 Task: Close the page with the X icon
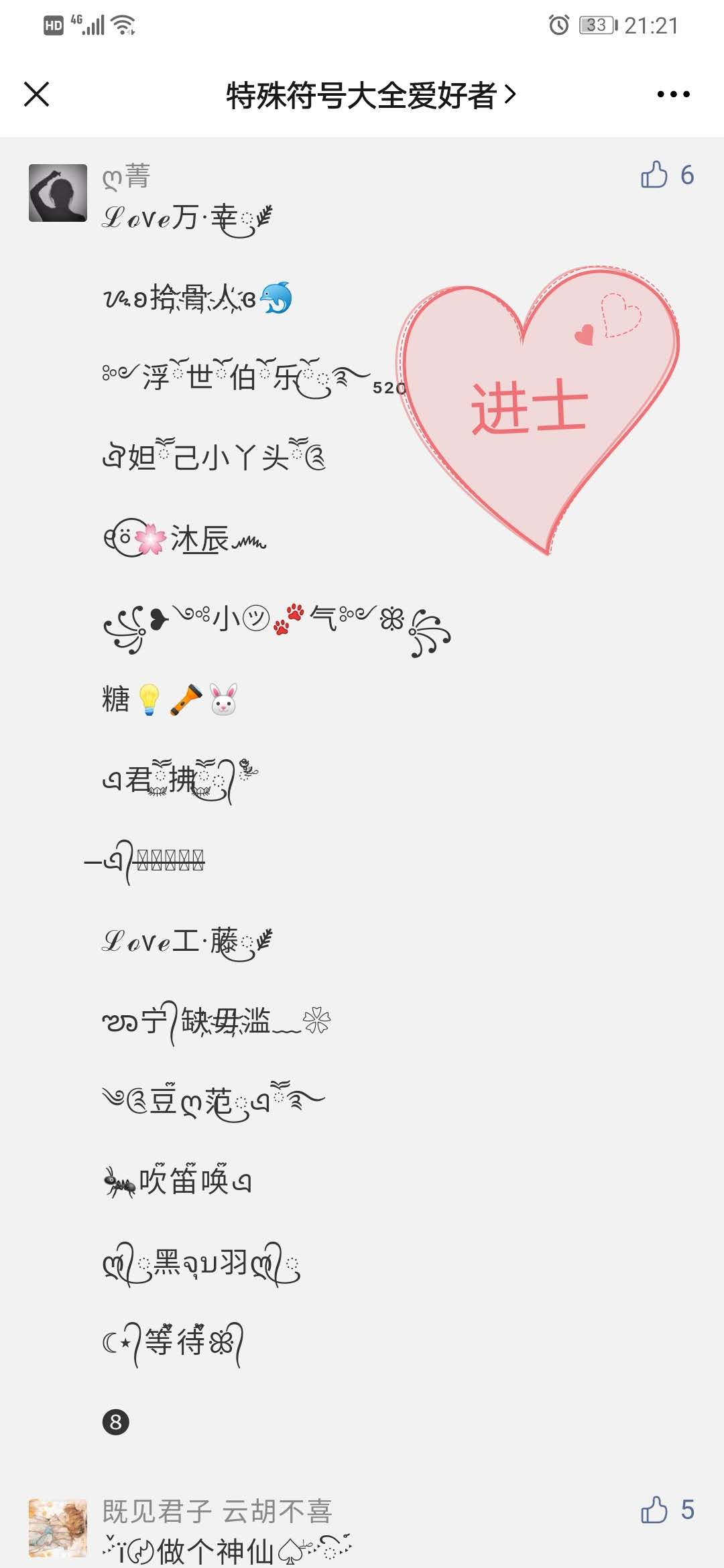37,94
